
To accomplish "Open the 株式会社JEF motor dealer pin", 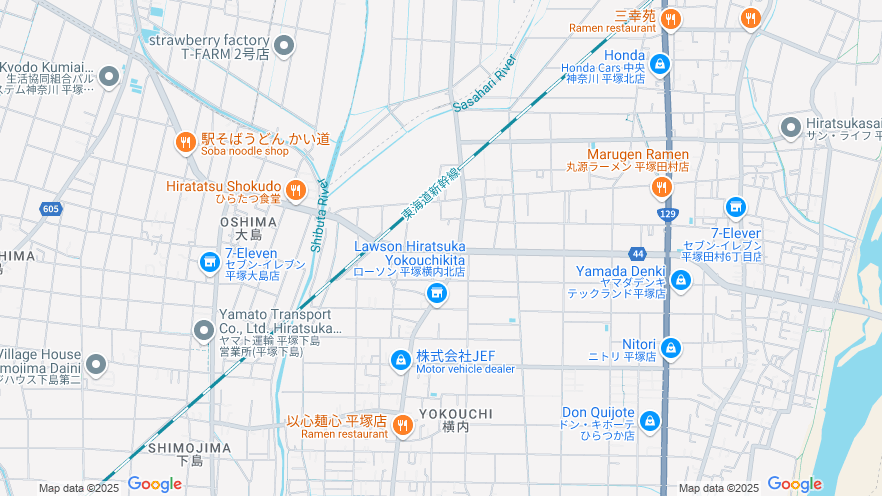I will 400,360.
